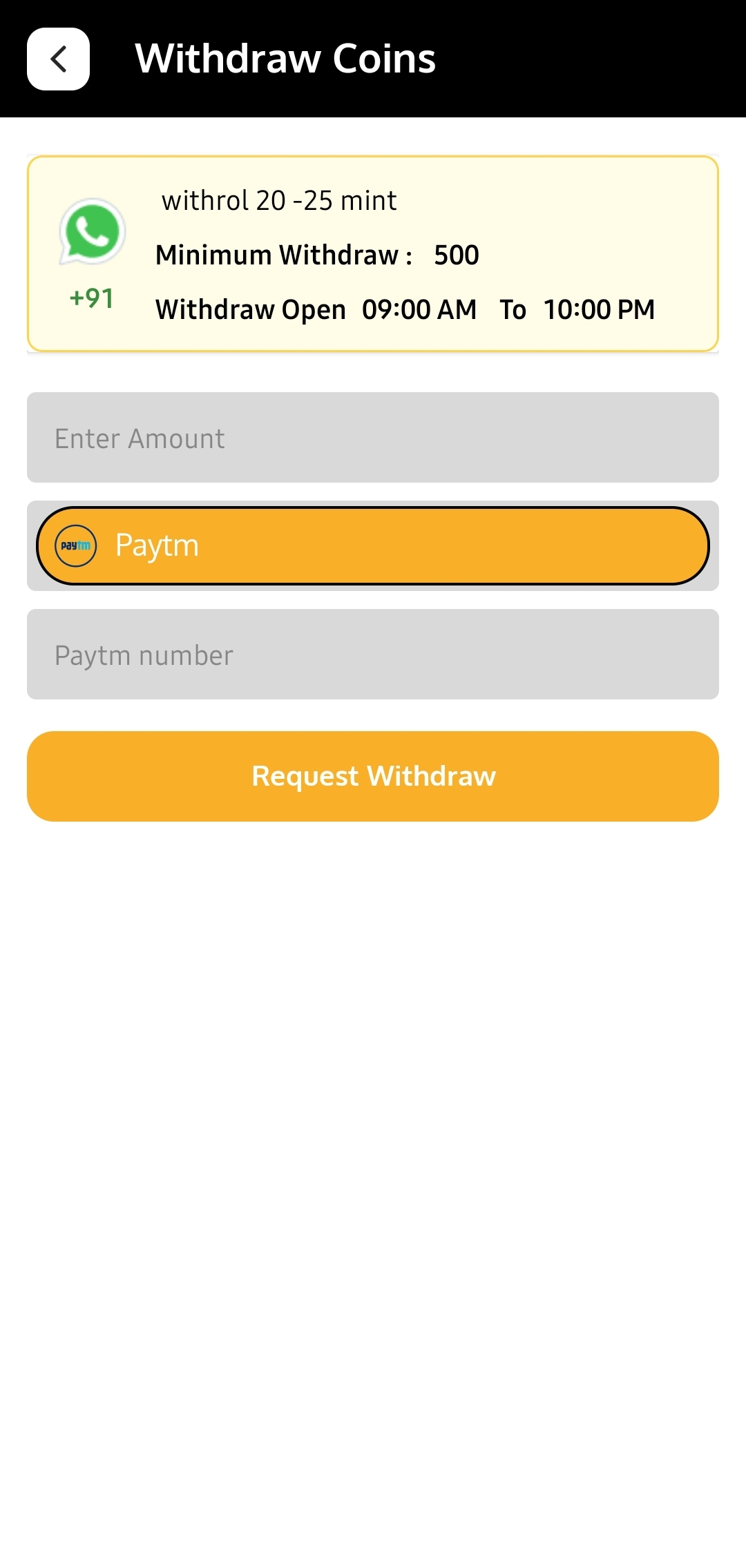Go back from Withdraw Coins
The height and width of the screenshot is (1568, 746).
58,59
